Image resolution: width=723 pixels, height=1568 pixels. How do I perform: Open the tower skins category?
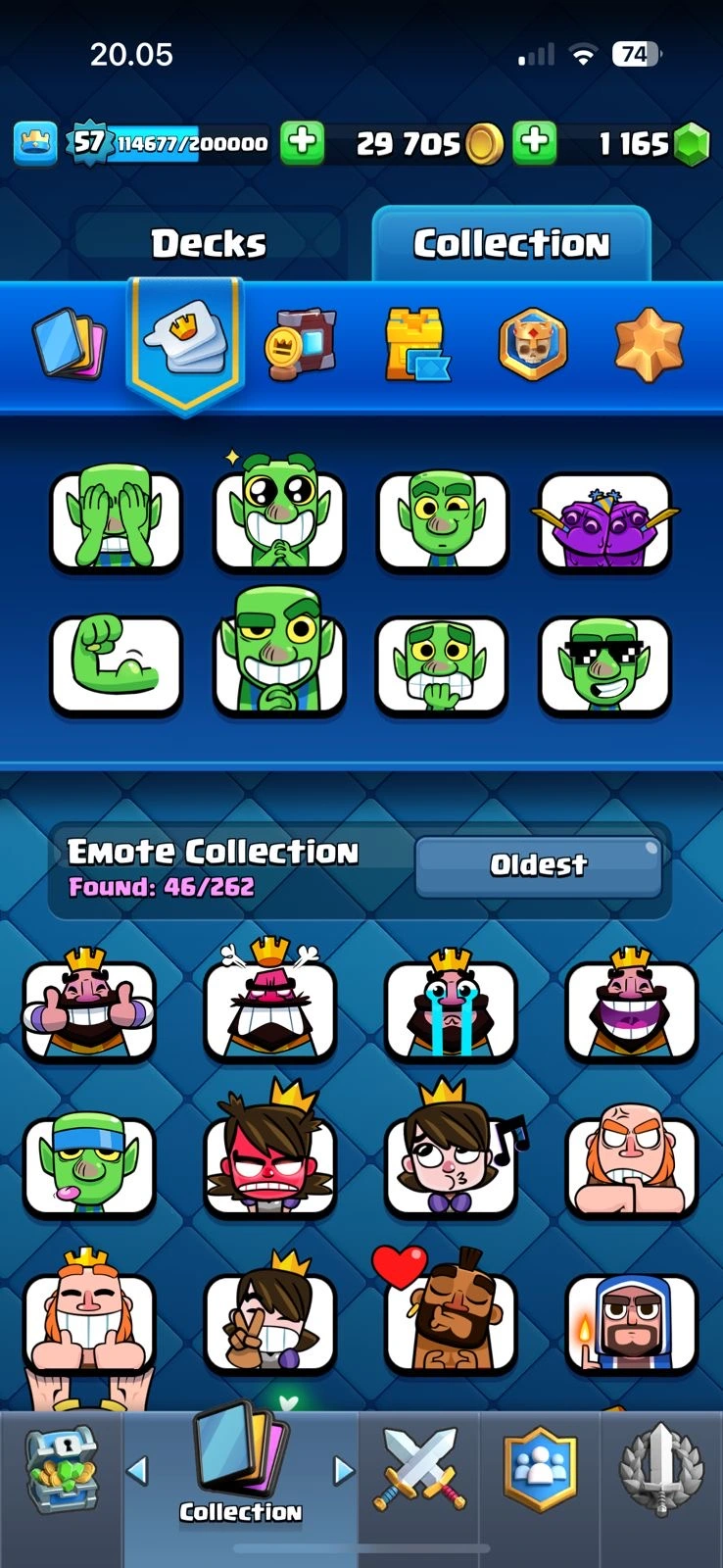(417, 344)
